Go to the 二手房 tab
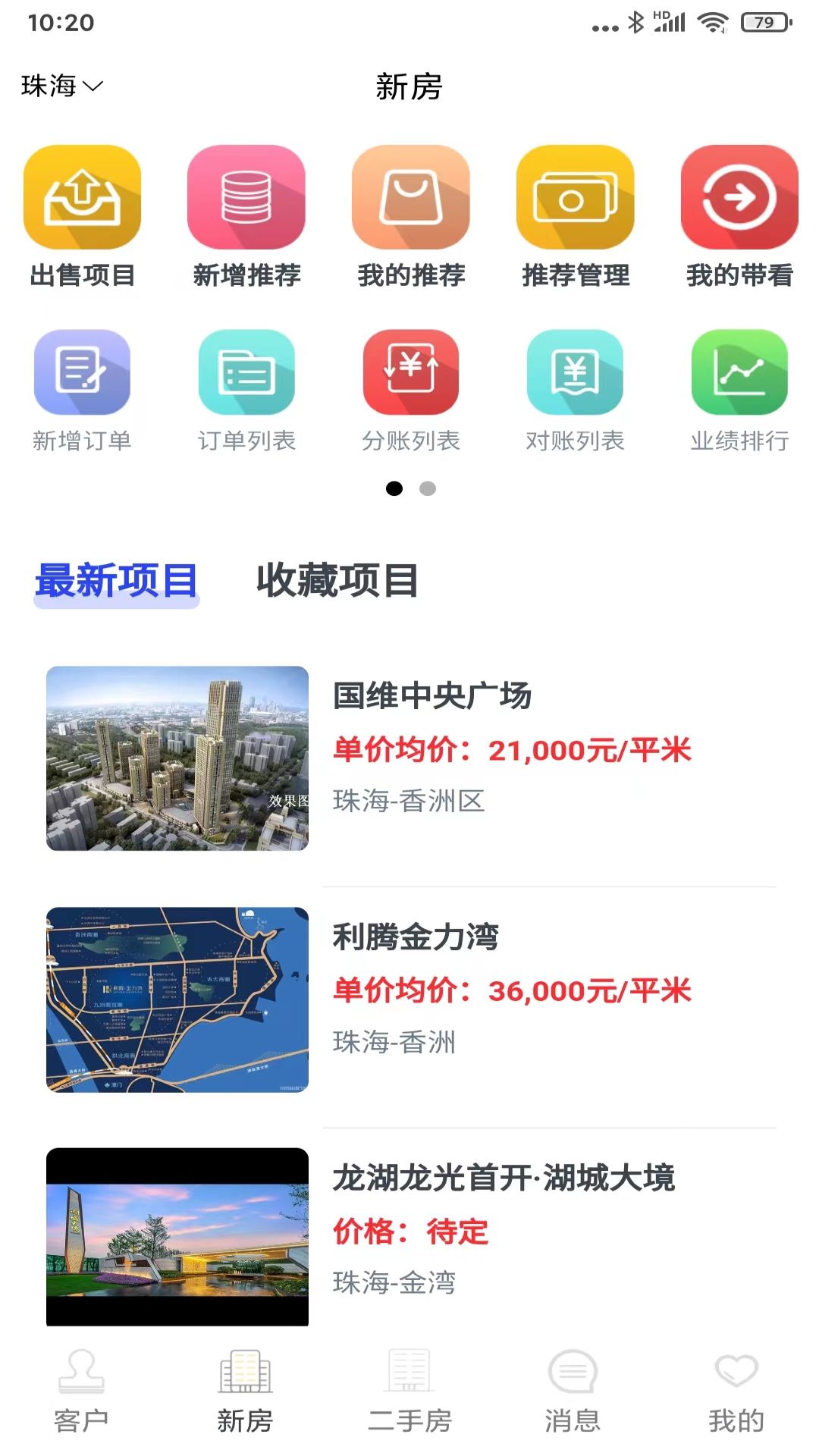The image size is (819, 1456). (x=409, y=1392)
